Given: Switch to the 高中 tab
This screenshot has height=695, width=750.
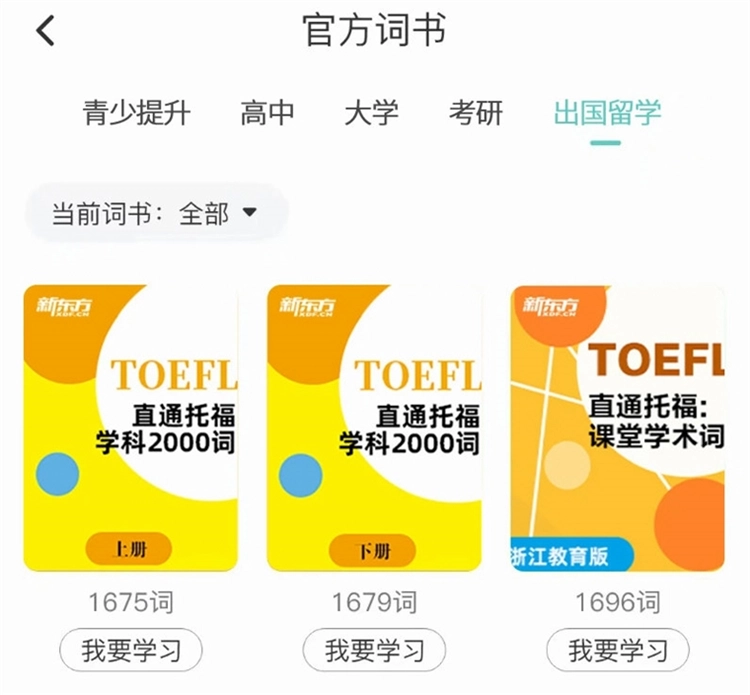Looking at the screenshot, I should point(267,112).
